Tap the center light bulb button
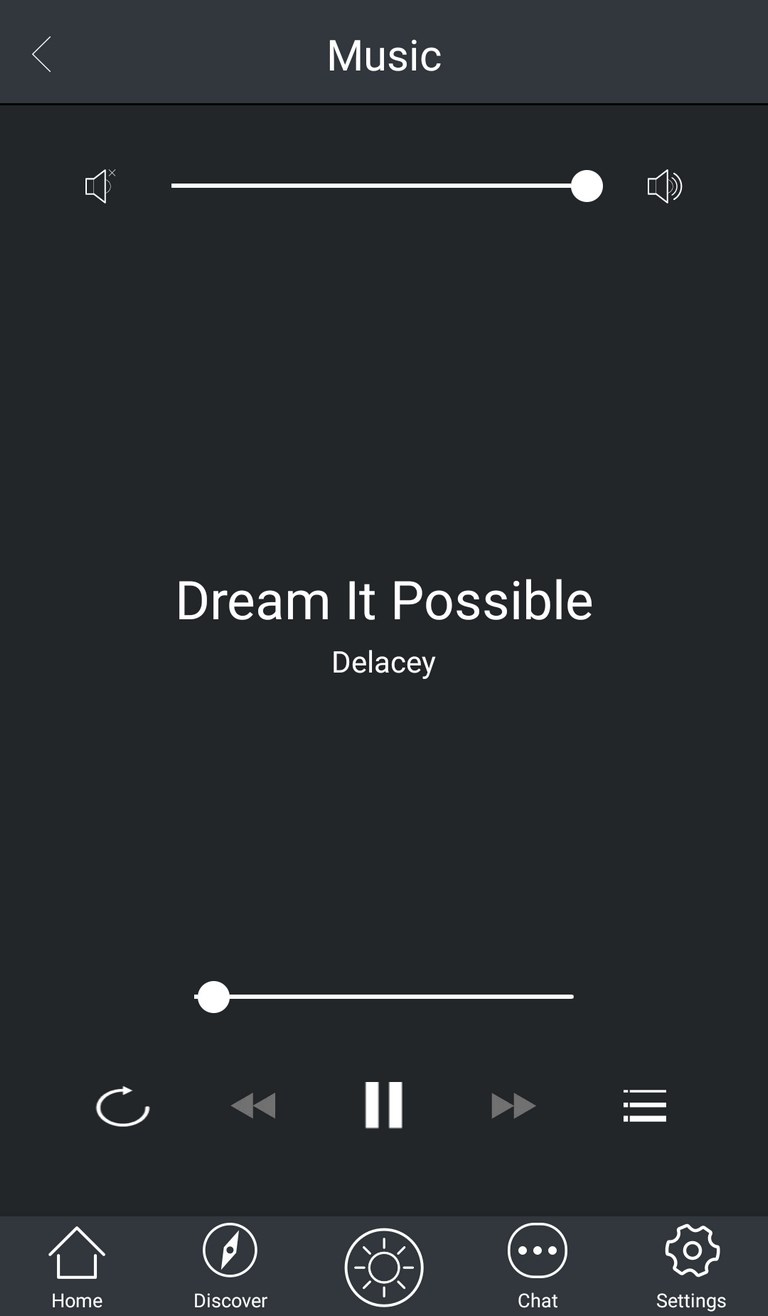 [x=384, y=1268]
